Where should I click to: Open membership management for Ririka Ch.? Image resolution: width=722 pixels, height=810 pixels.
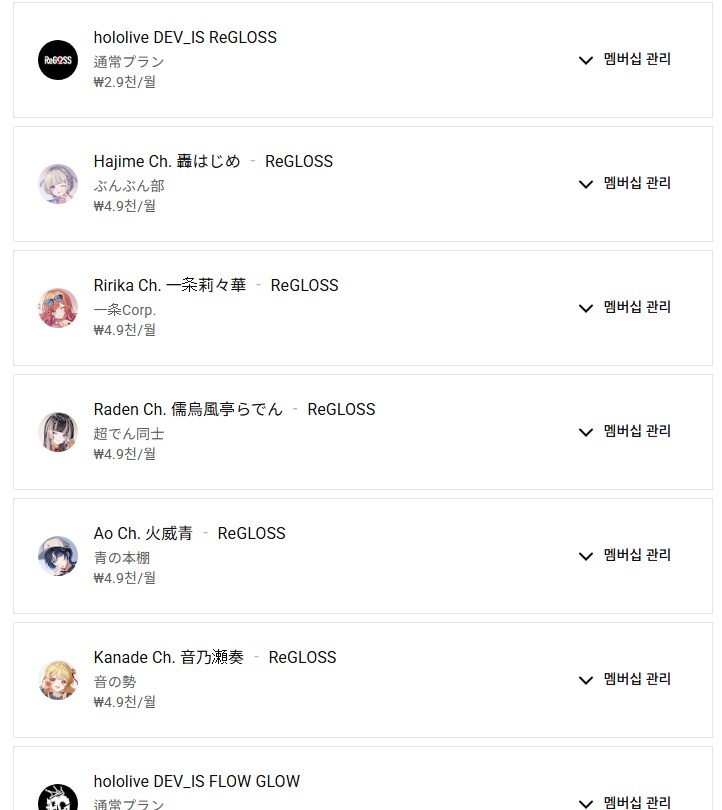click(x=625, y=308)
